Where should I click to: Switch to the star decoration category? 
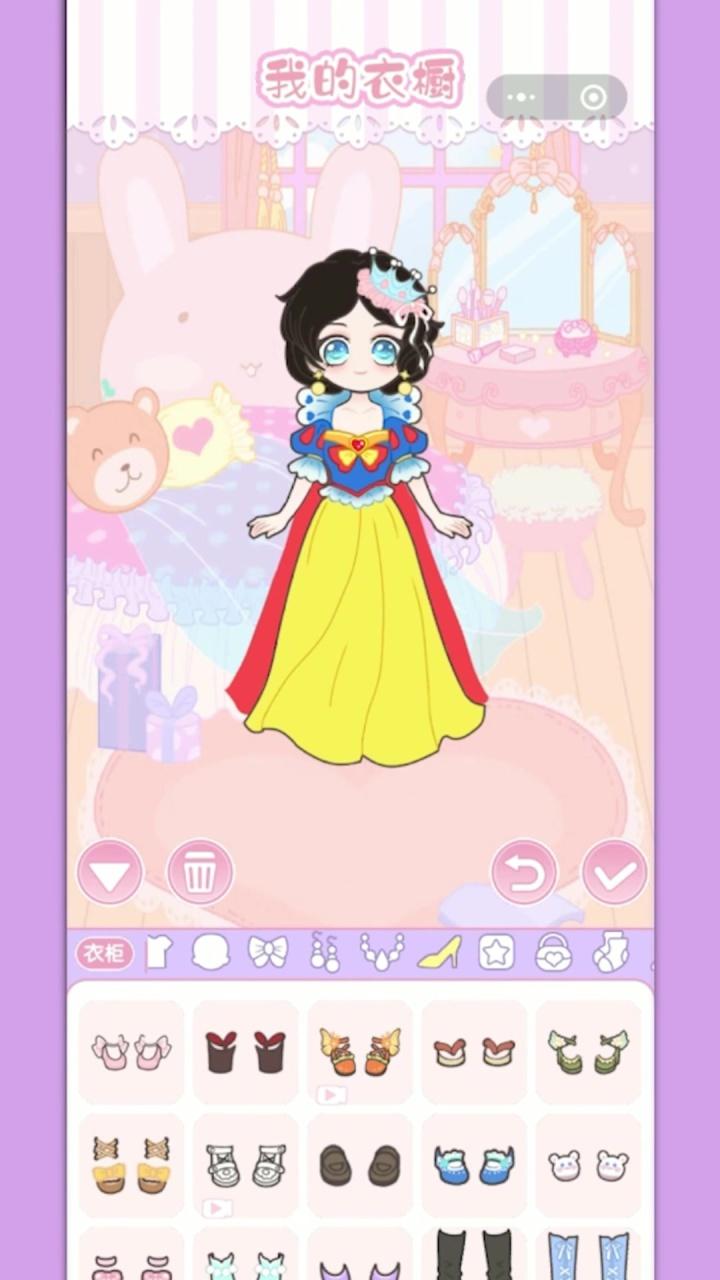[496, 952]
